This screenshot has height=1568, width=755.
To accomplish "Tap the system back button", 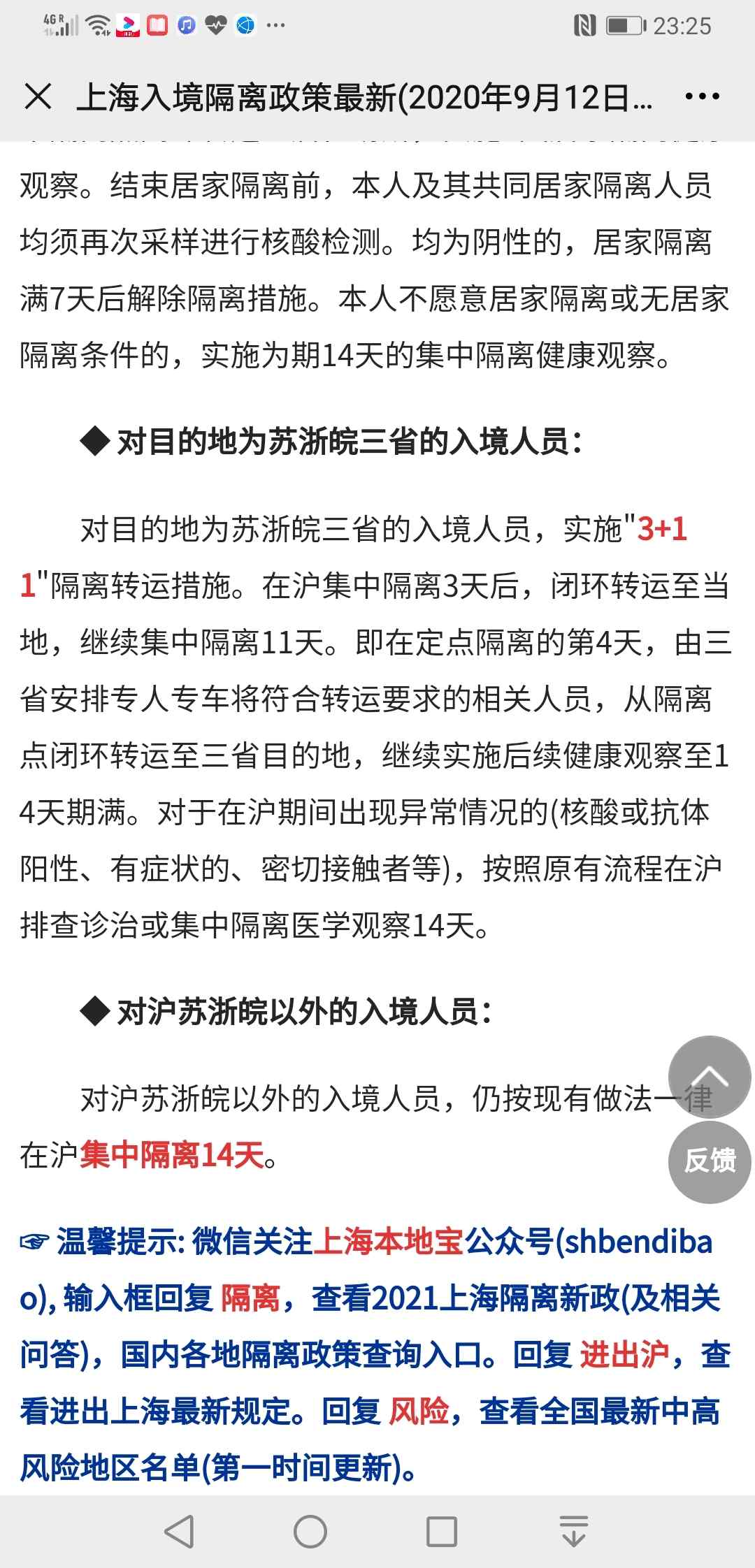I will pos(179,1532).
